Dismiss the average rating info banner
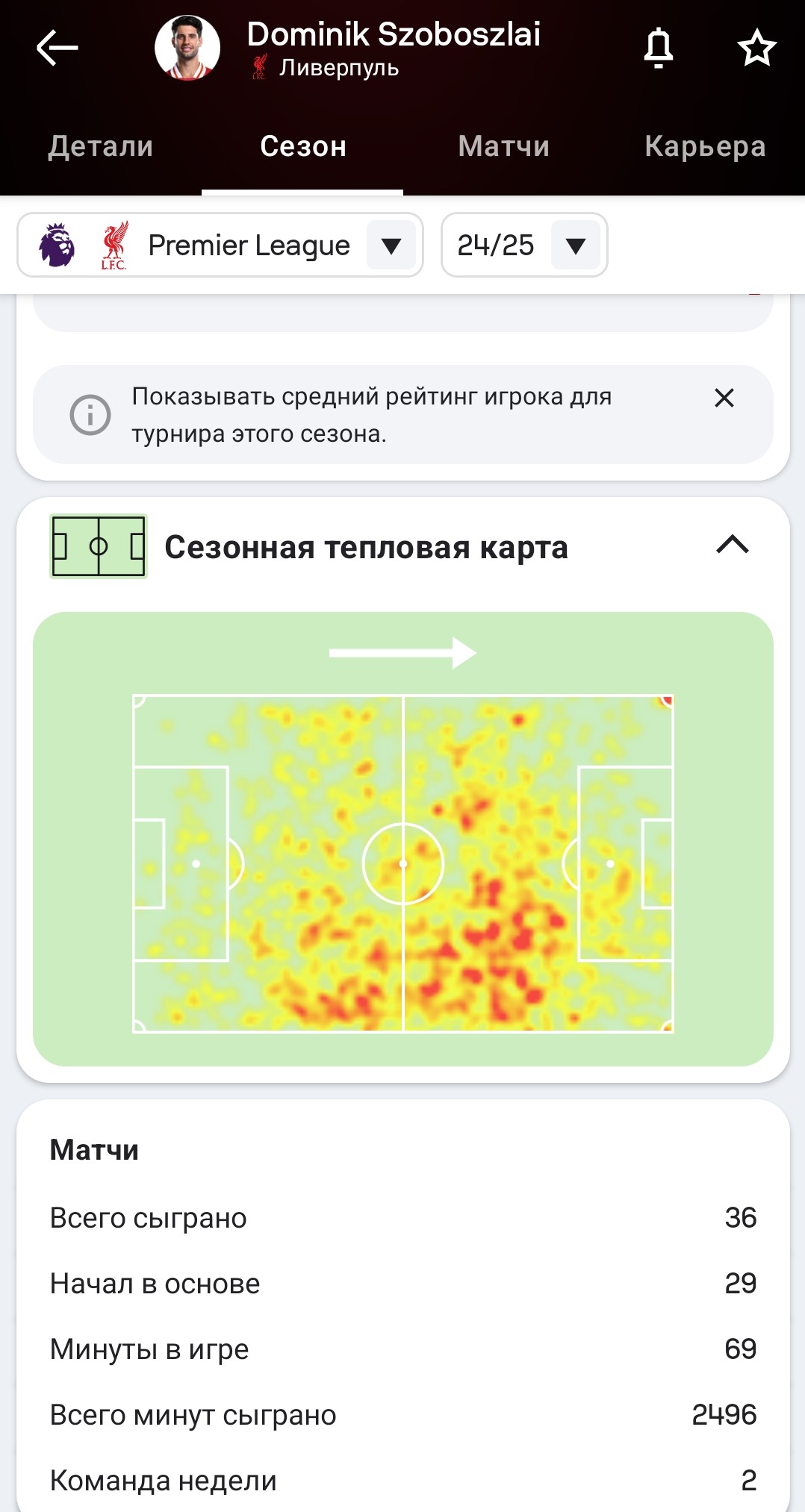The image size is (805, 1512). (724, 398)
